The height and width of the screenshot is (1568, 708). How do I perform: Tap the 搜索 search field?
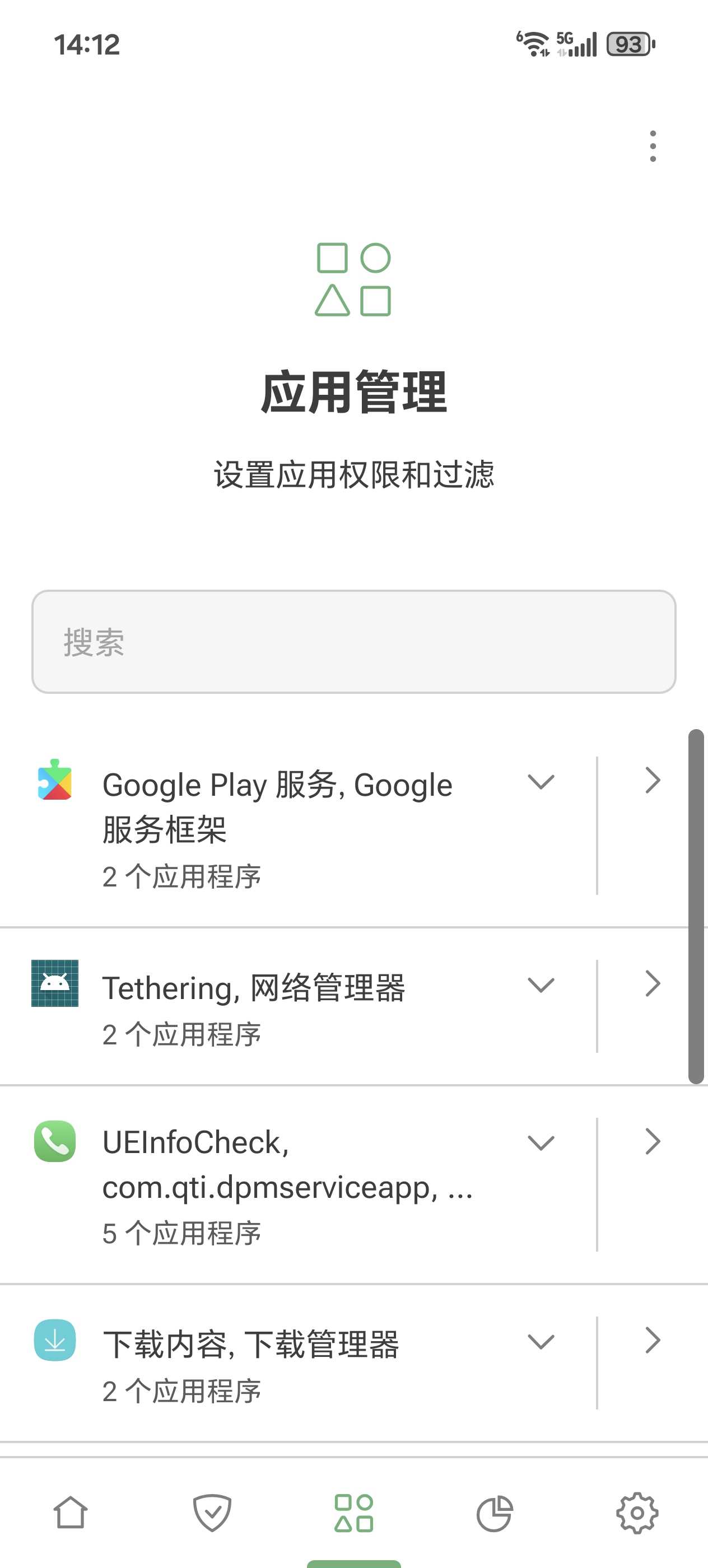tap(353, 642)
